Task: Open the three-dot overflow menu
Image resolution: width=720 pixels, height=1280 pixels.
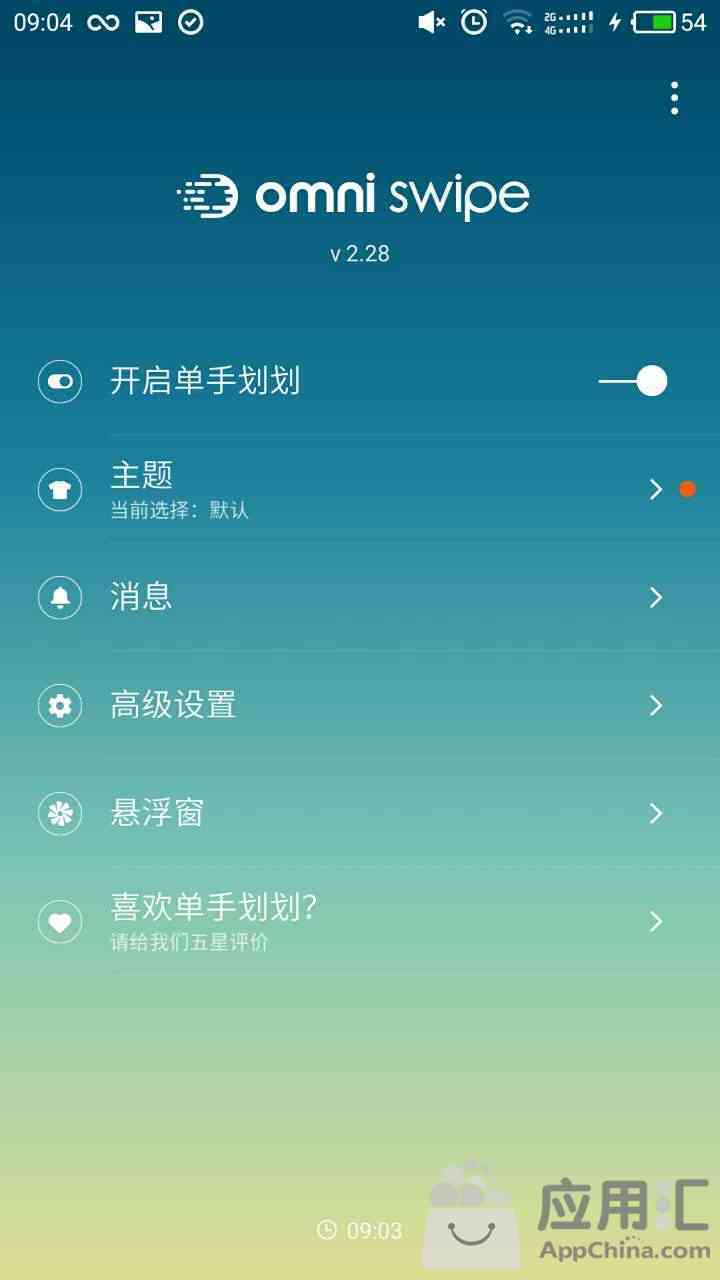Action: point(675,98)
